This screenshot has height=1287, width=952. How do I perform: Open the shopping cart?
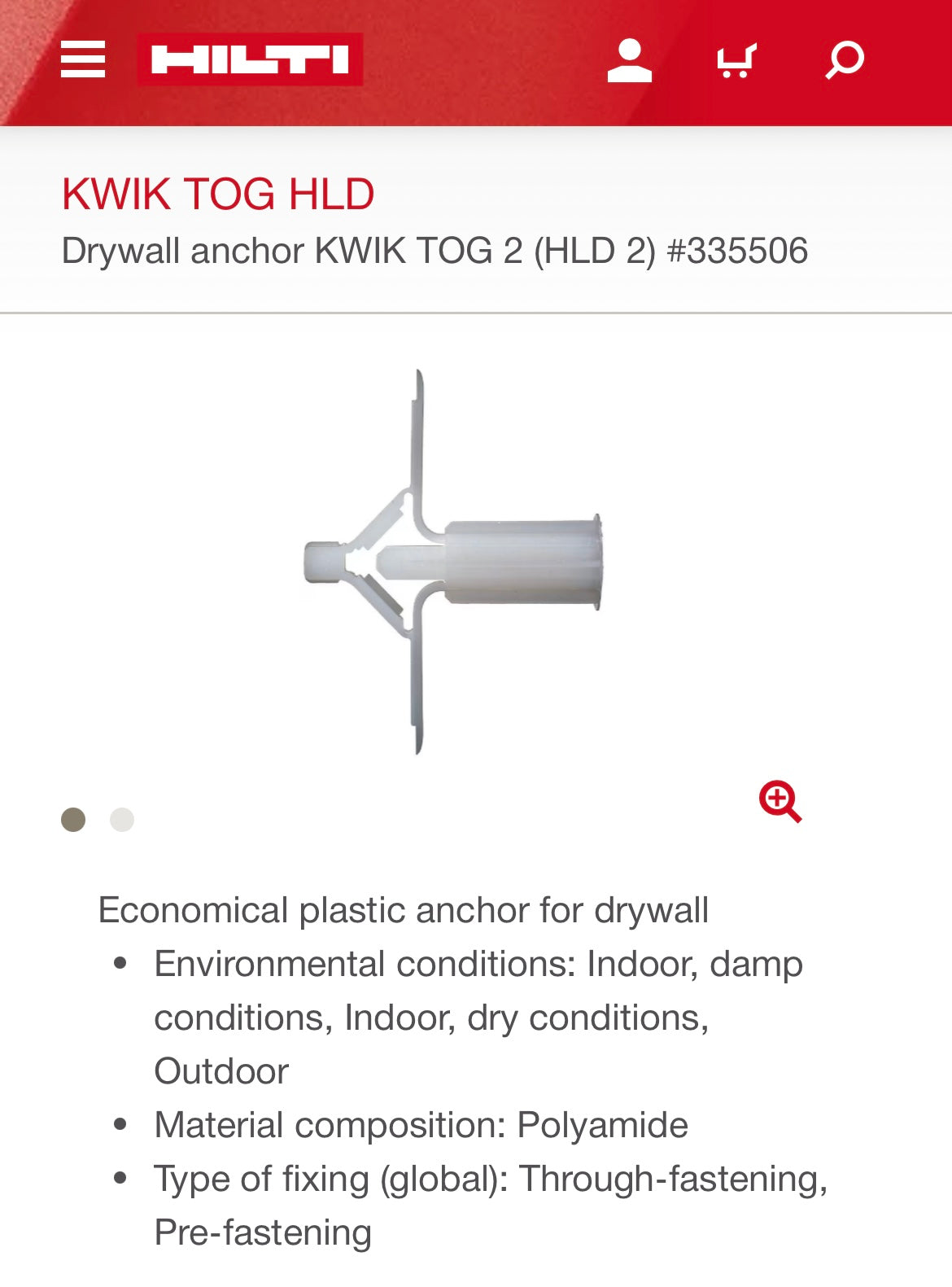coord(736,61)
